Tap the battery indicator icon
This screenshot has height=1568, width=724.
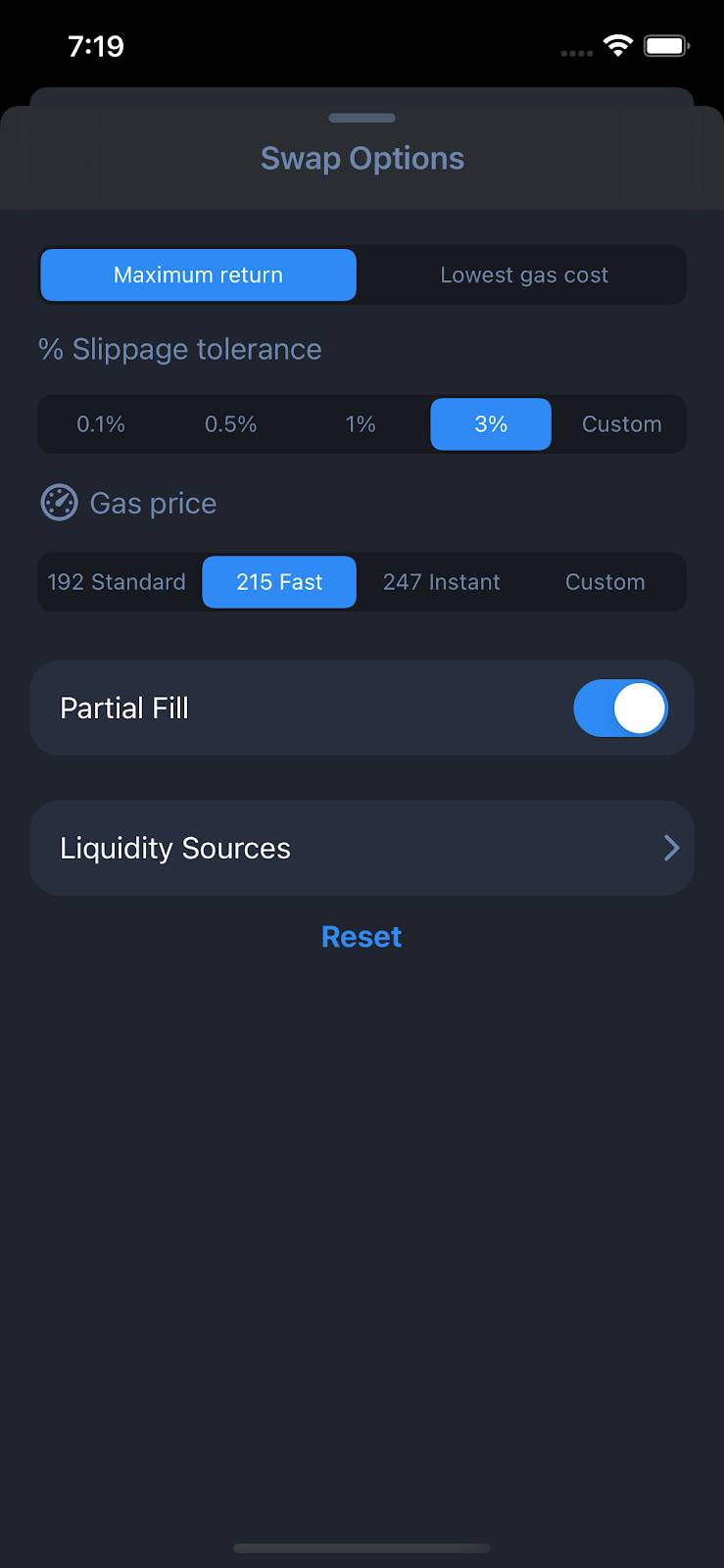click(665, 45)
